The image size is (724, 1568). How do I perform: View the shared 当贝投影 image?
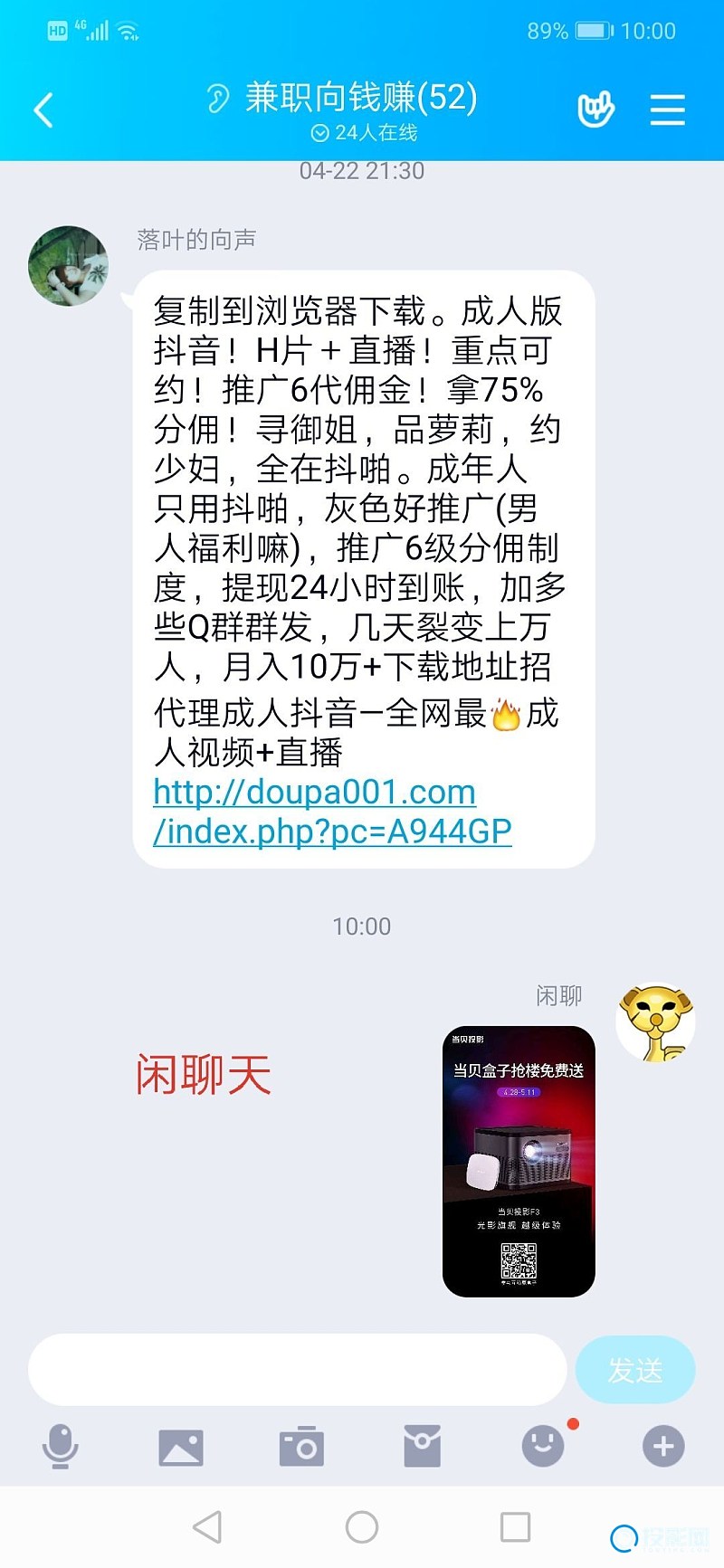519,1161
